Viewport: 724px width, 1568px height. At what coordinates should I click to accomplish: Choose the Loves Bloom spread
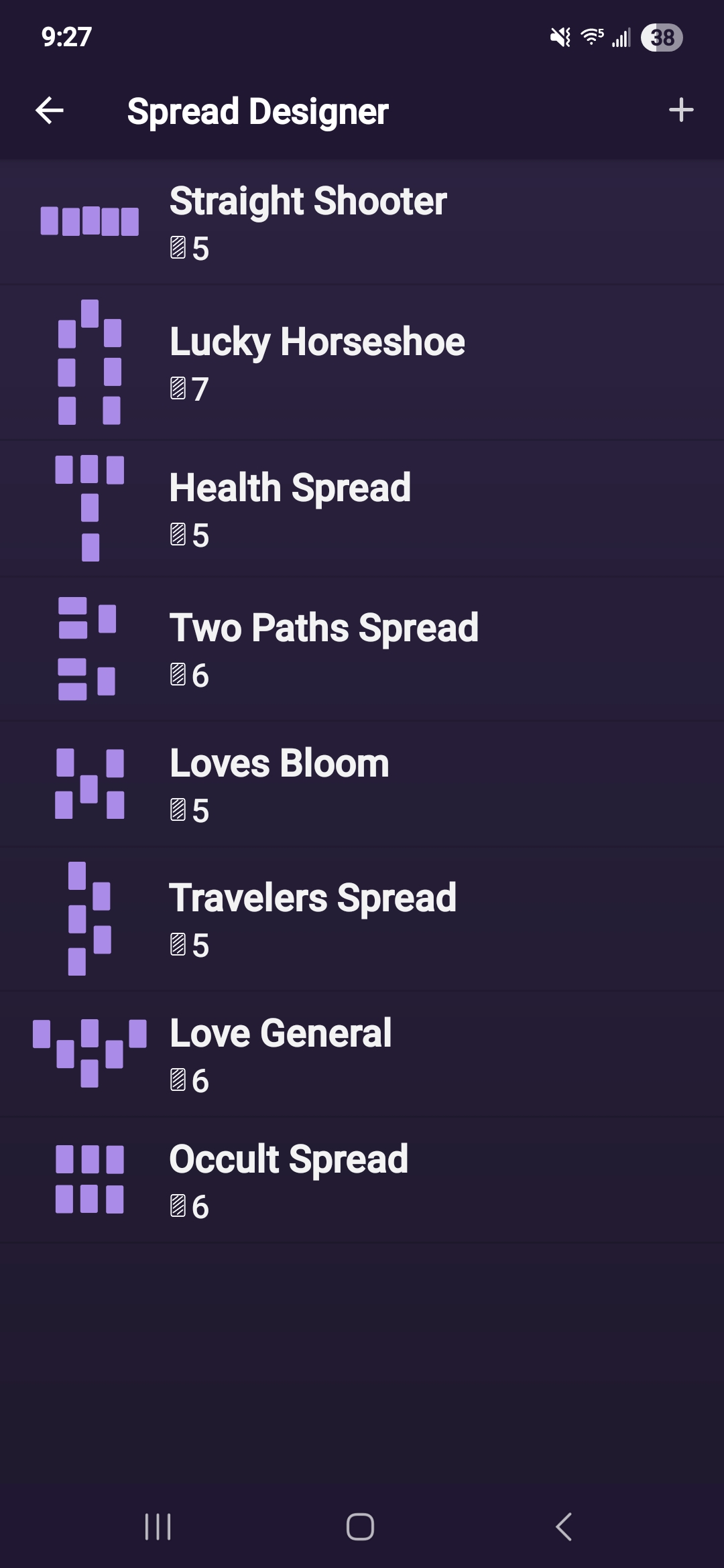point(362,785)
